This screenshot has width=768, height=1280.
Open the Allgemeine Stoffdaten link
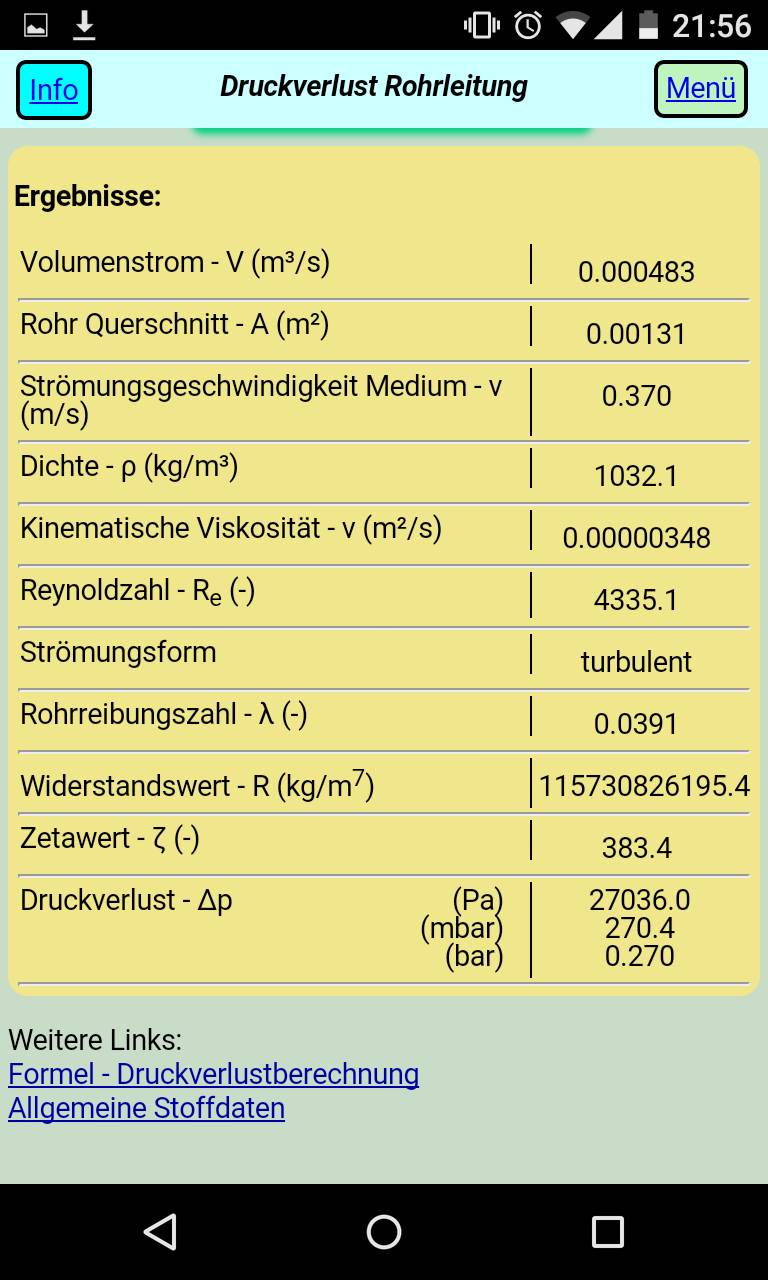click(147, 1108)
